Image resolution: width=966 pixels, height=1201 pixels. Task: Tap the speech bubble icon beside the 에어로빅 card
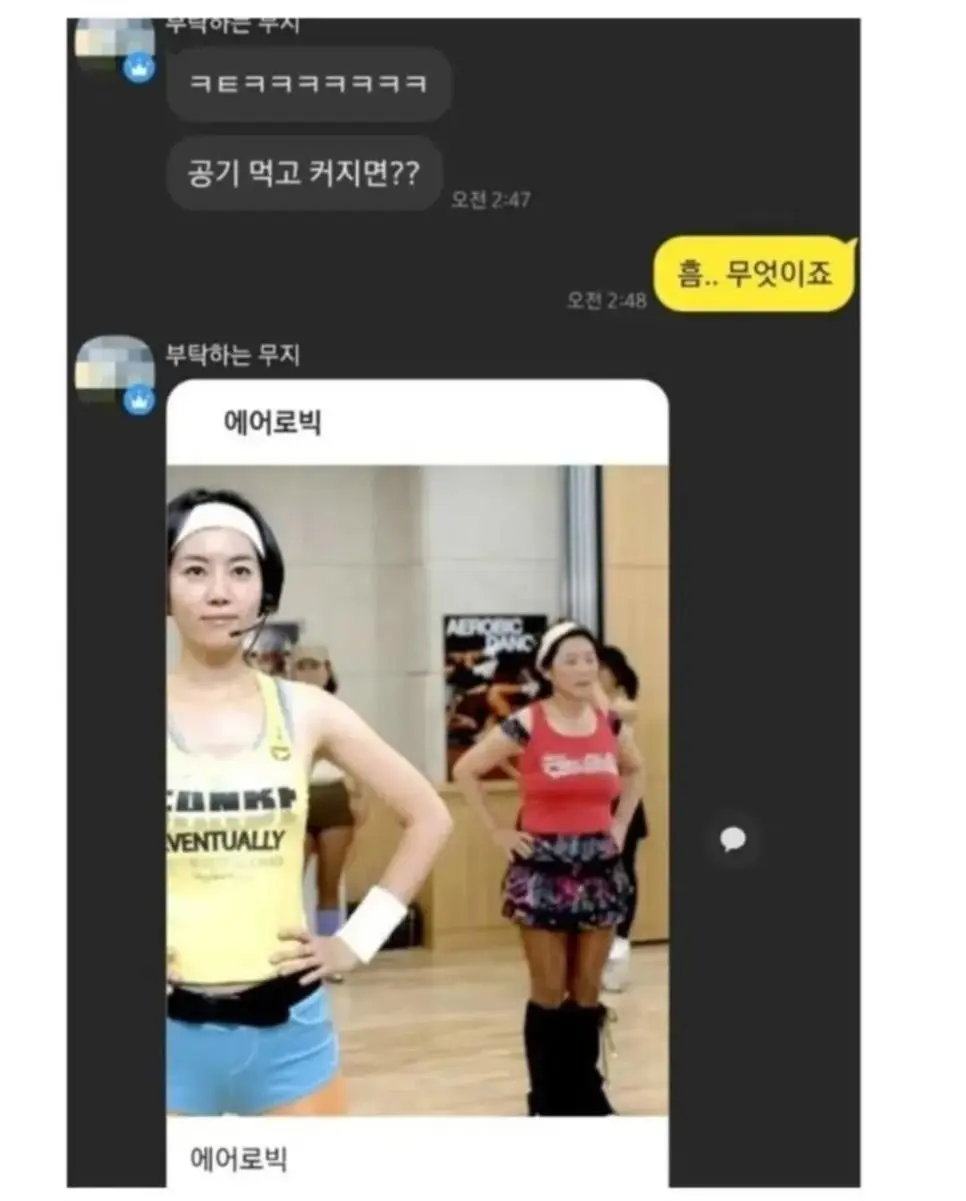(733, 839)
